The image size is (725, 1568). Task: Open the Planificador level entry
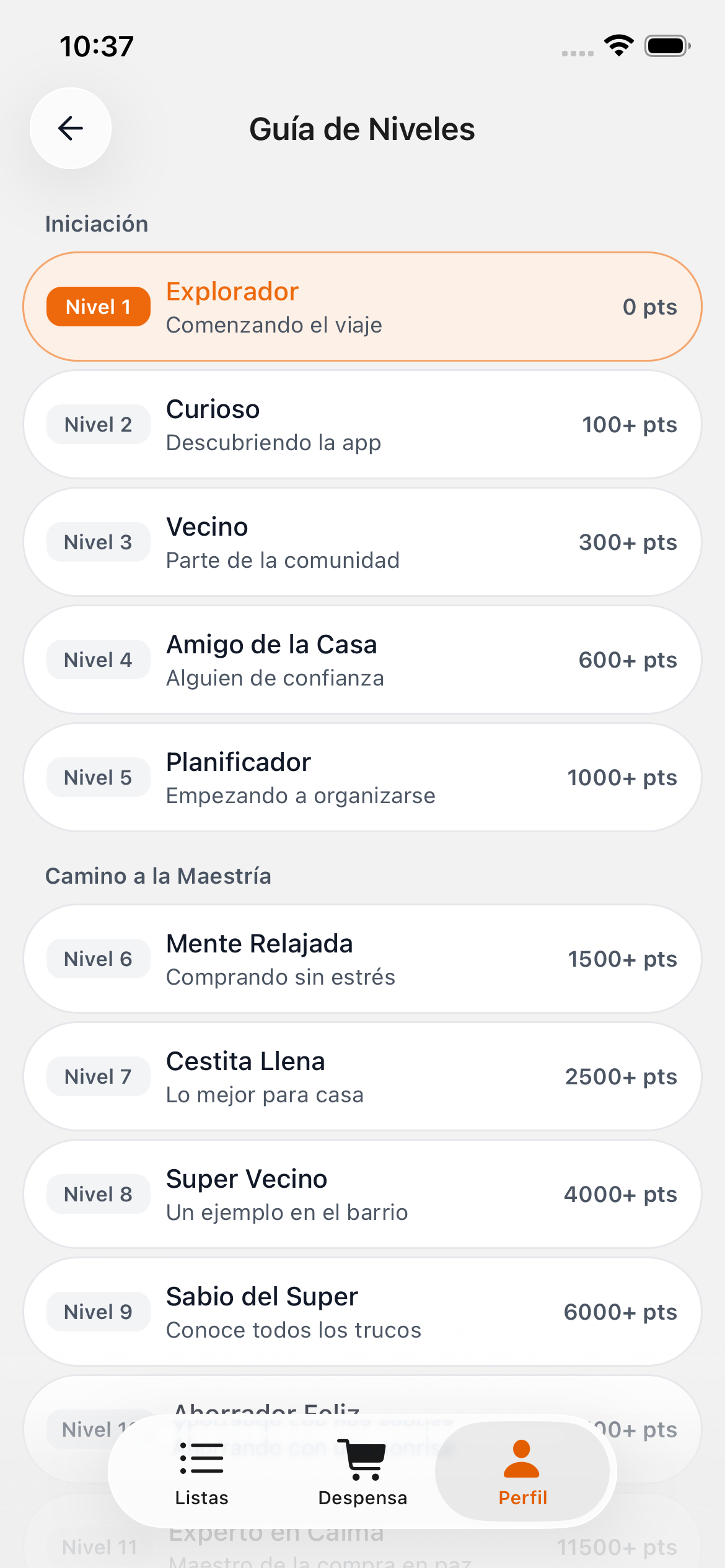click(362, 777)
